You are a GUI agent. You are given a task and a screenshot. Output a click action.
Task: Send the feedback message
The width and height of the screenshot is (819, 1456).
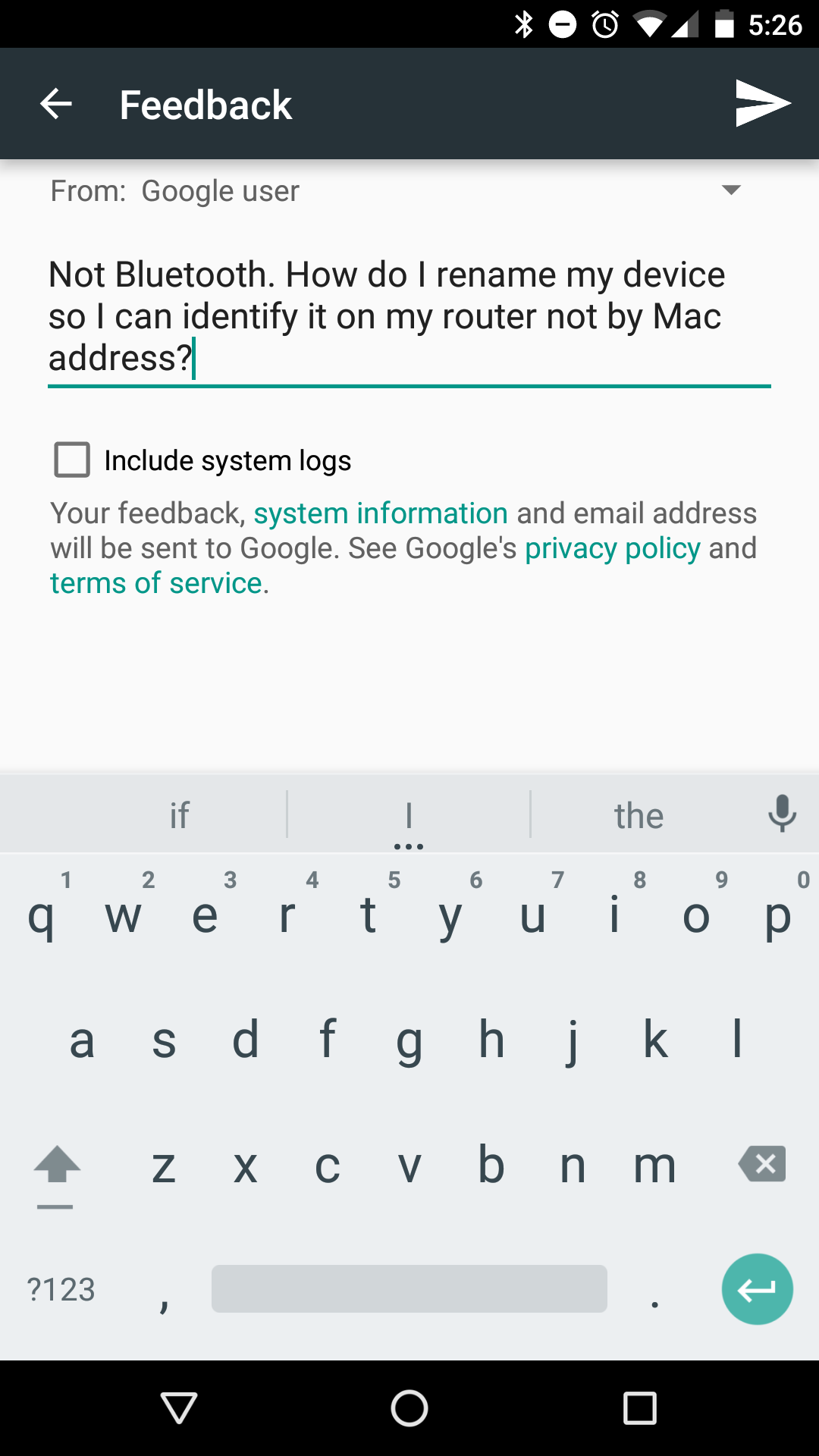point(762,103)
